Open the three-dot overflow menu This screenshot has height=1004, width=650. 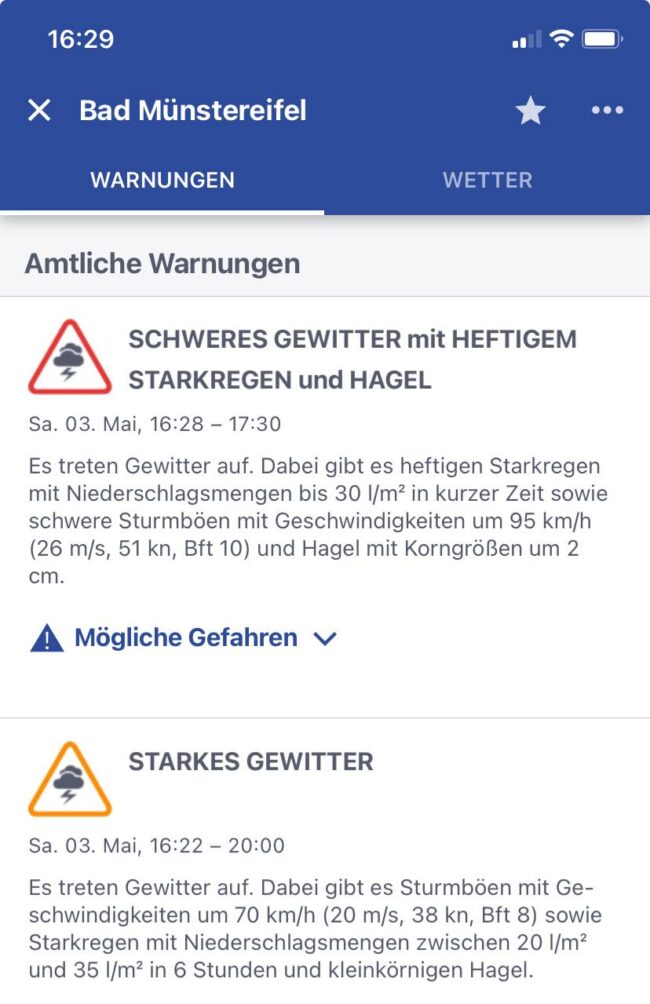point(607,110)
